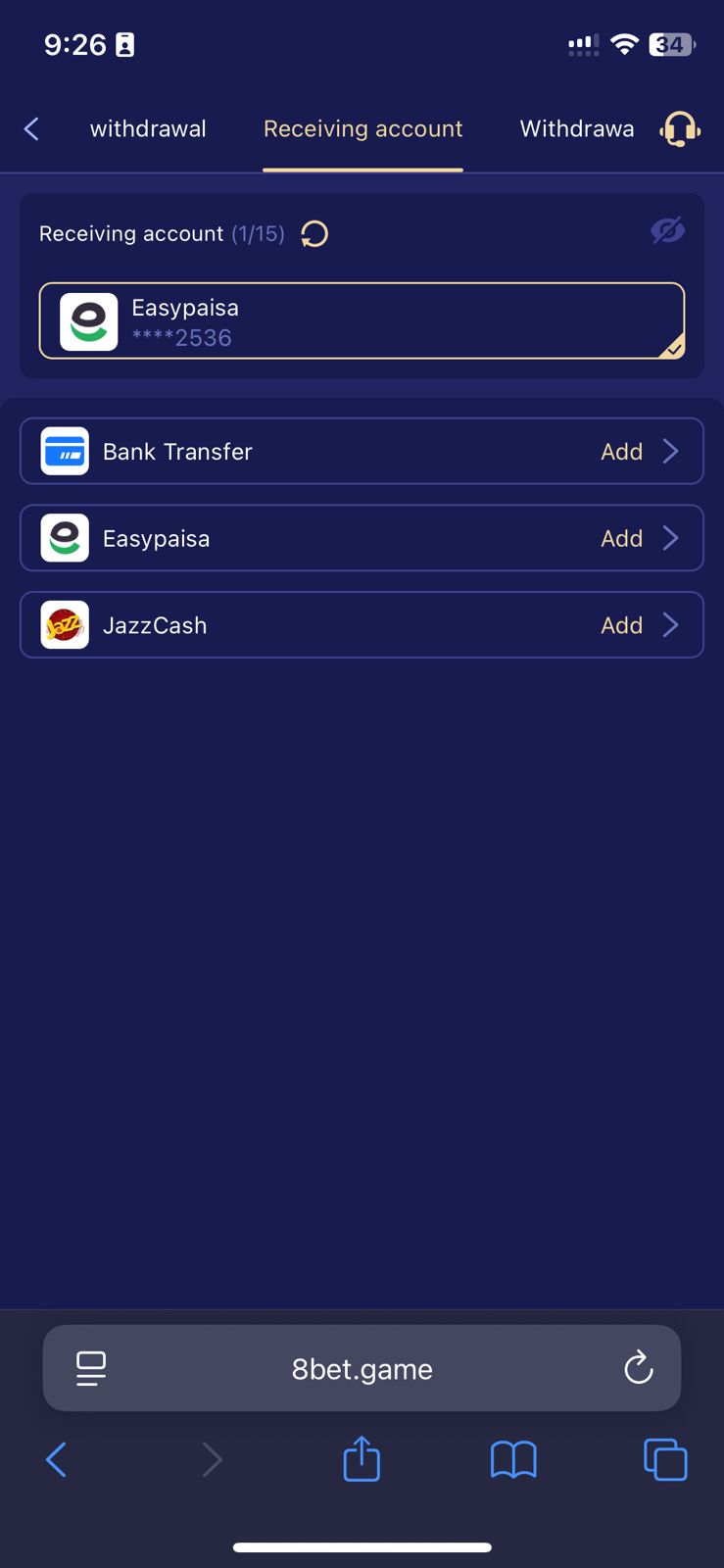Refresh receiving accounts with the reload icon

point(314,233)
